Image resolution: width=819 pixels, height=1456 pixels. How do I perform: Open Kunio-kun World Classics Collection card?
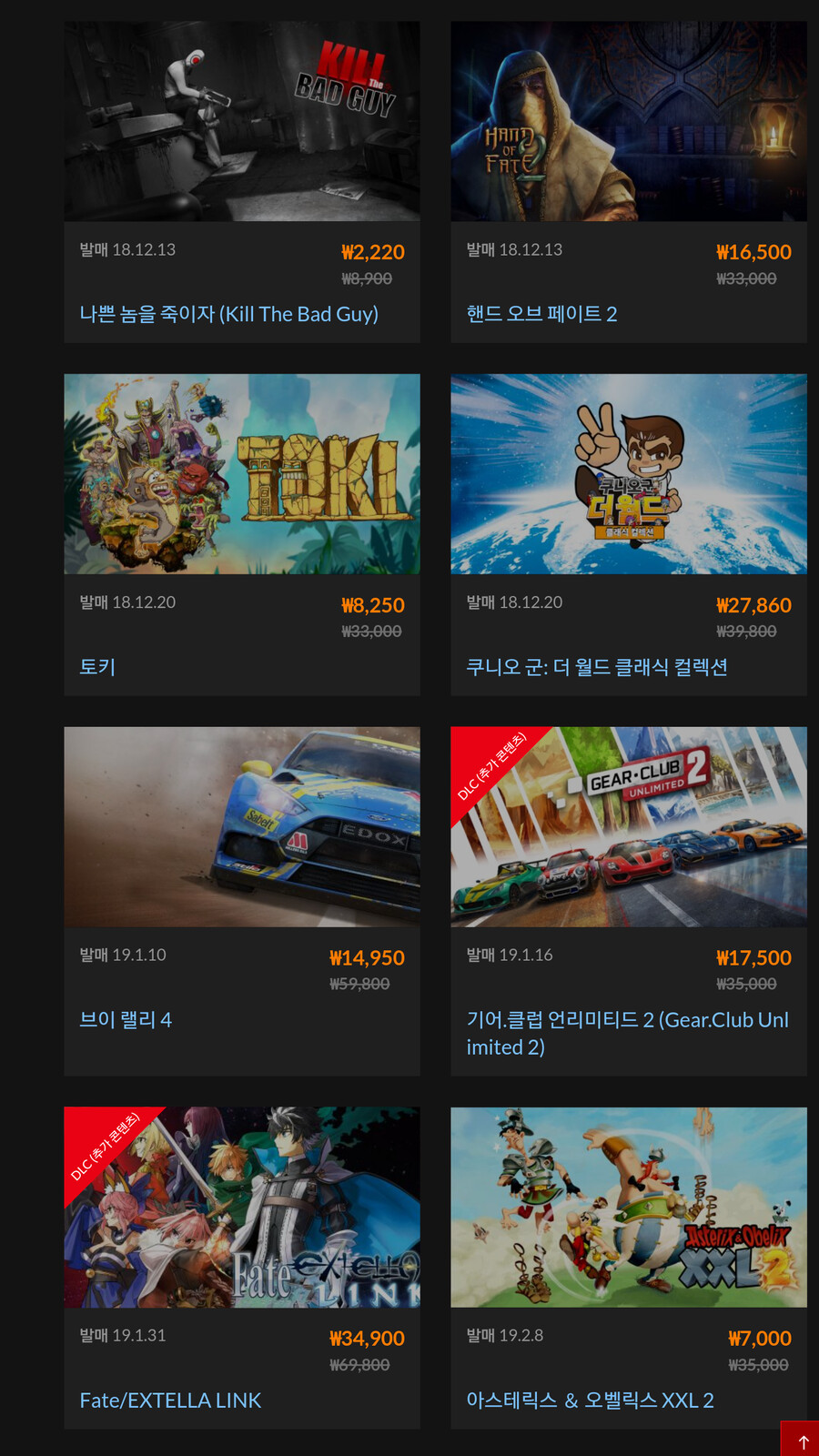click(629, 474)
